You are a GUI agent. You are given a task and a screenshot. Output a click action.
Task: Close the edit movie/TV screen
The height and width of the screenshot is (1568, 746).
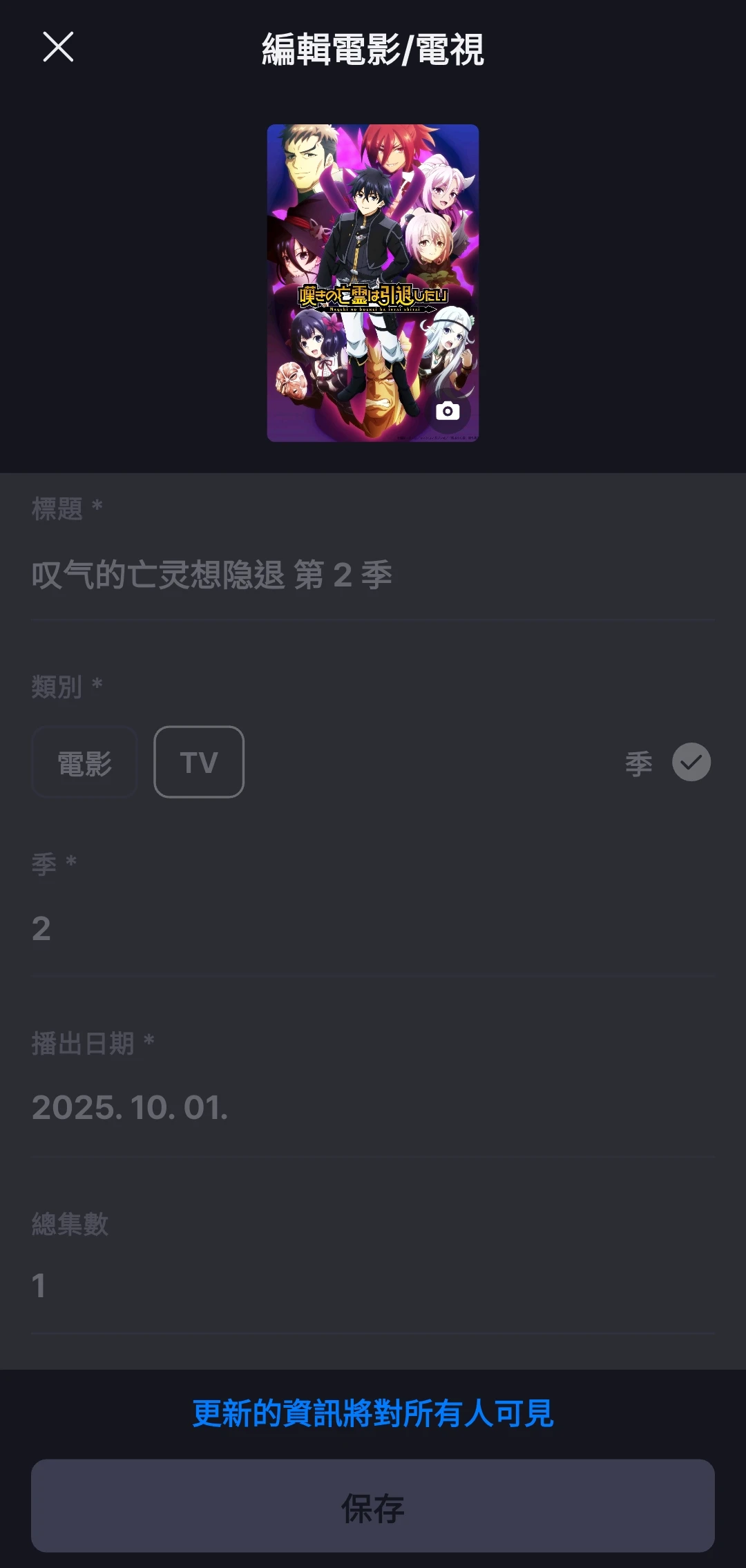click(x=58, y=47)
